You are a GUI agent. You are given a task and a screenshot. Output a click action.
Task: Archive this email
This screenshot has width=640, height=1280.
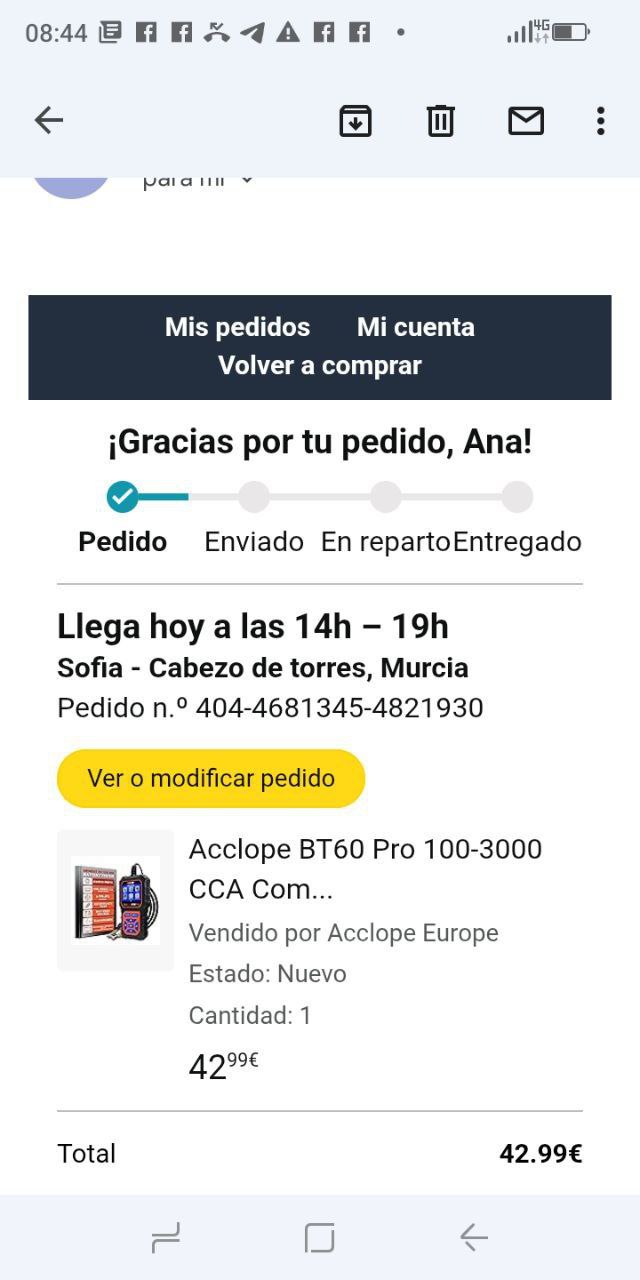pyautogui.click(x=356, y=121)
